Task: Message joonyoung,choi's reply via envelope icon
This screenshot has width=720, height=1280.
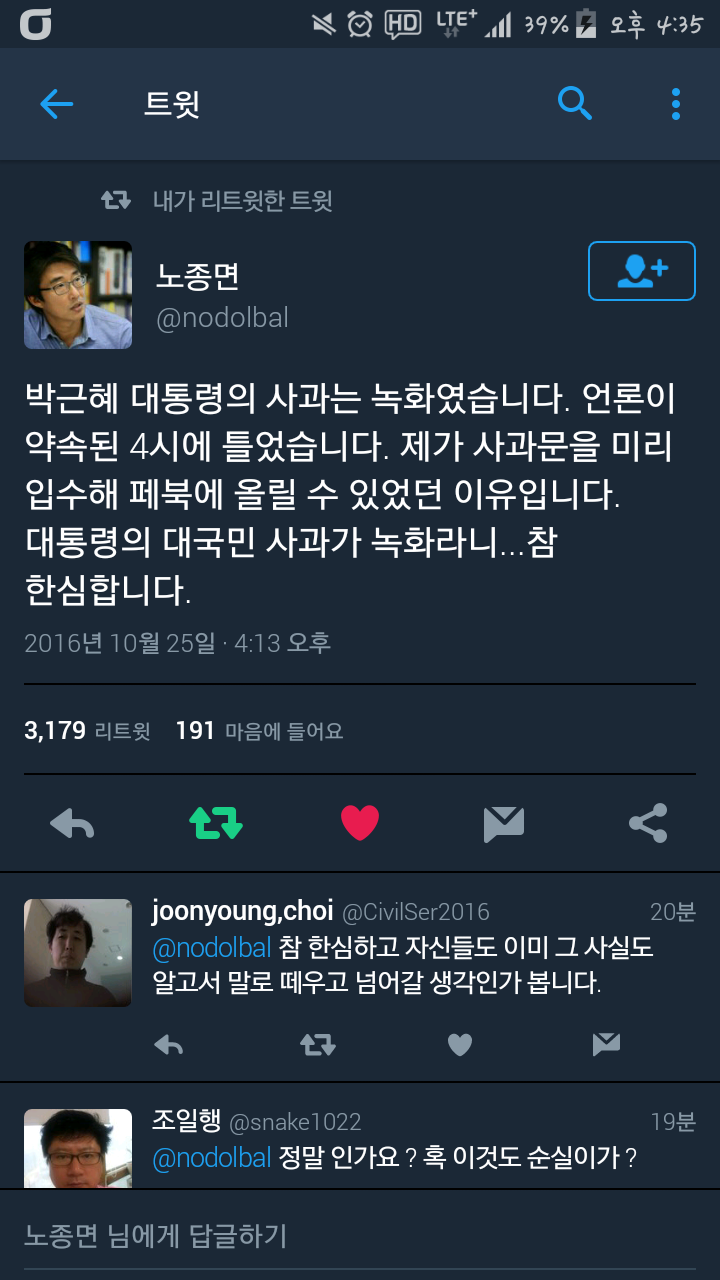Action: pyautogui.click(x=606, y=1045)
